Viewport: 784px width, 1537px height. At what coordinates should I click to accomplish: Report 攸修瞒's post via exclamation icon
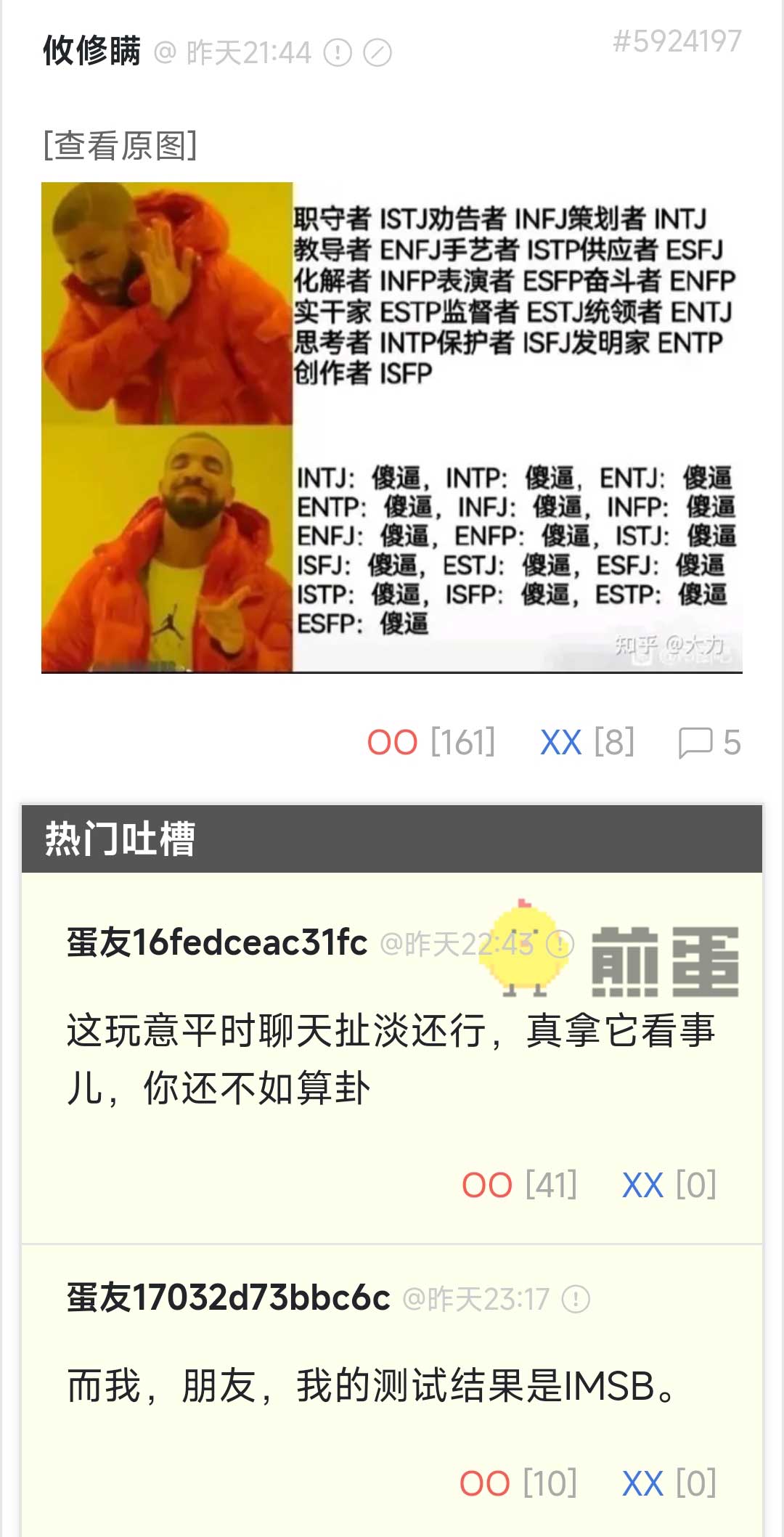pos(338,53)
